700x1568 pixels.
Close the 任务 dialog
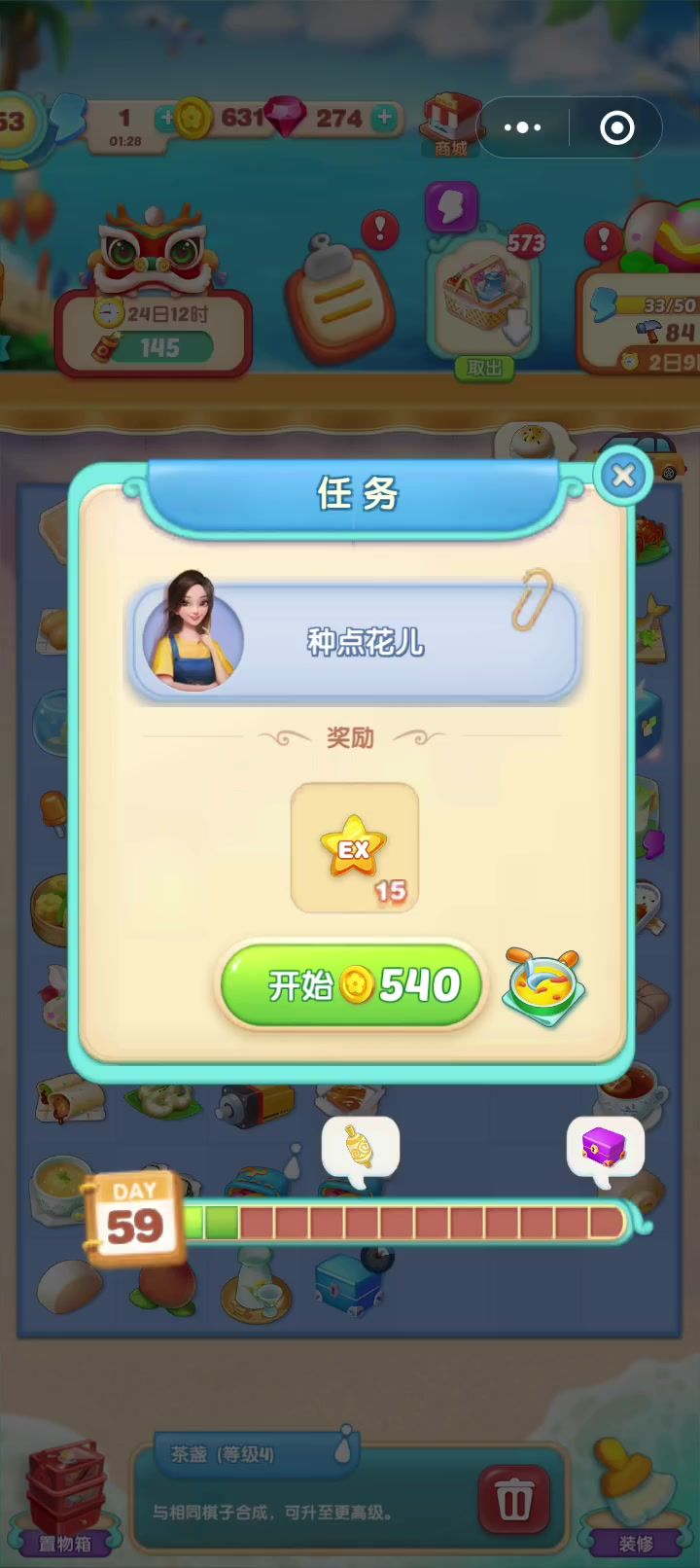tap(623, 476)
